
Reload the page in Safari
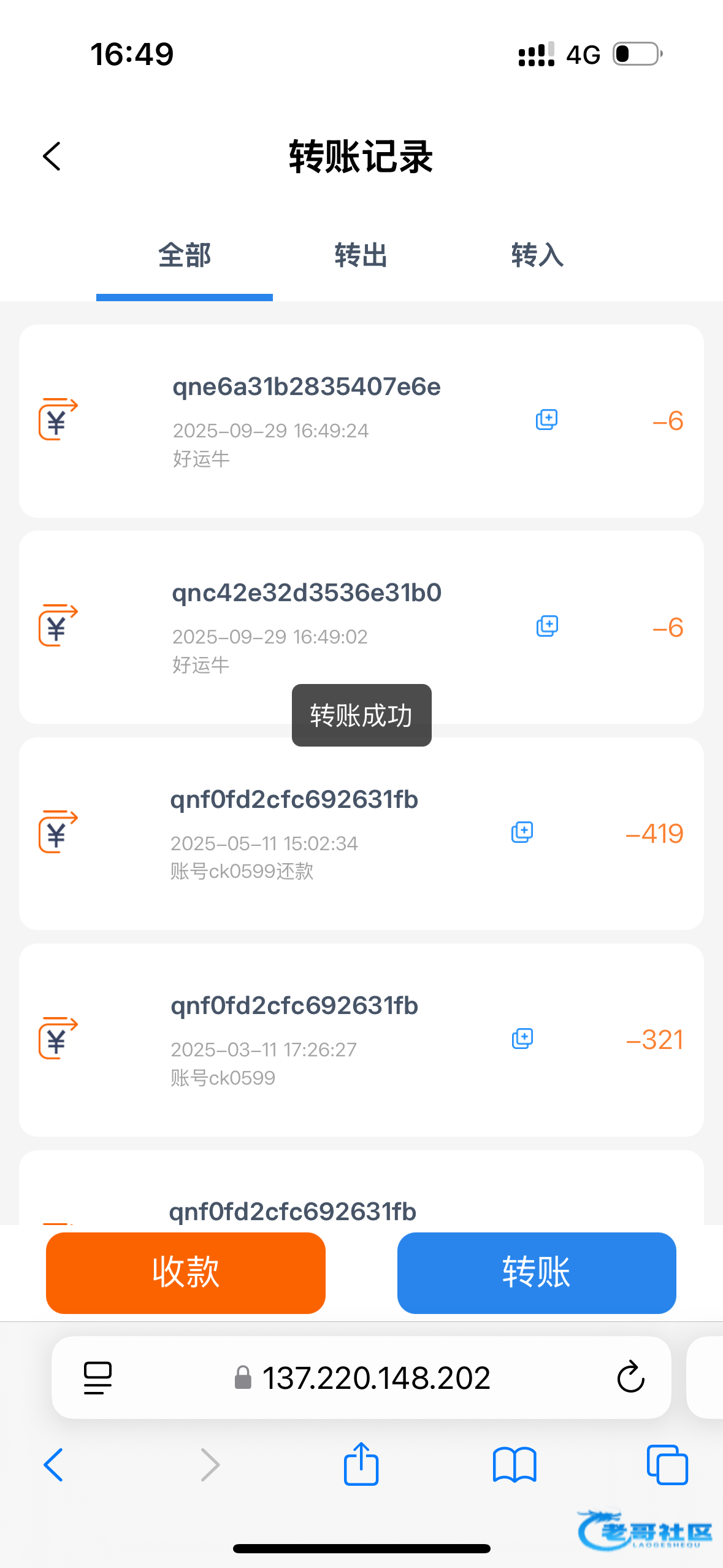pyautogui.click(x=630, y=1378)
